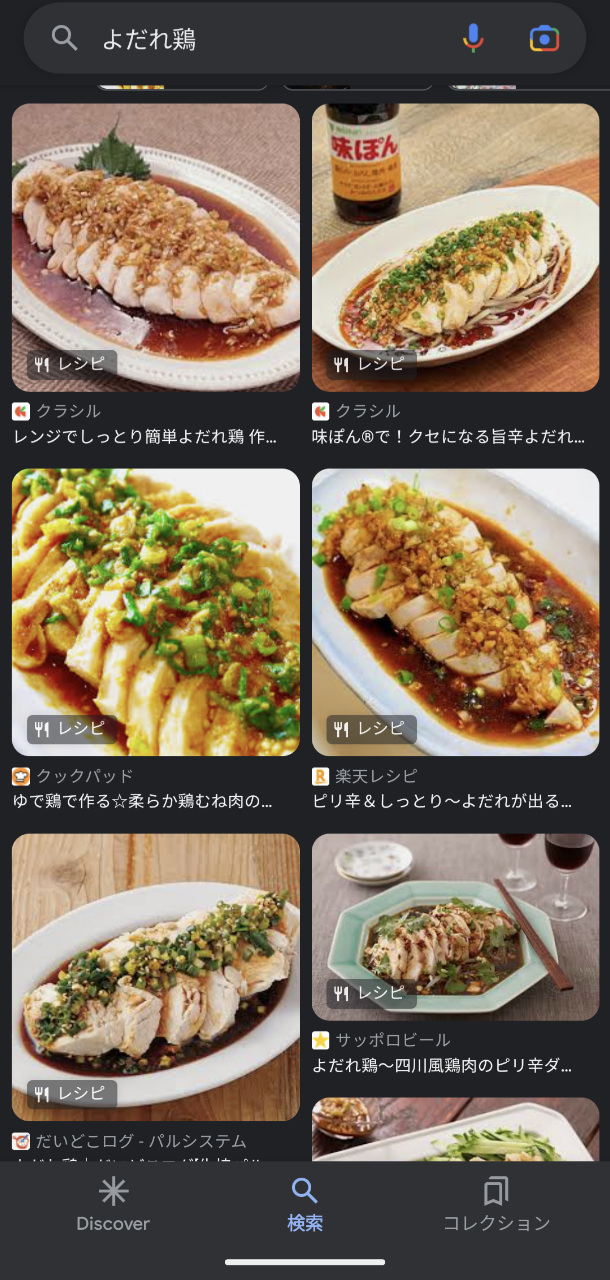View クックパッド ゆで鶏で作る recipe image
This screenshot has width=610, height=1280.
[155, 612]
